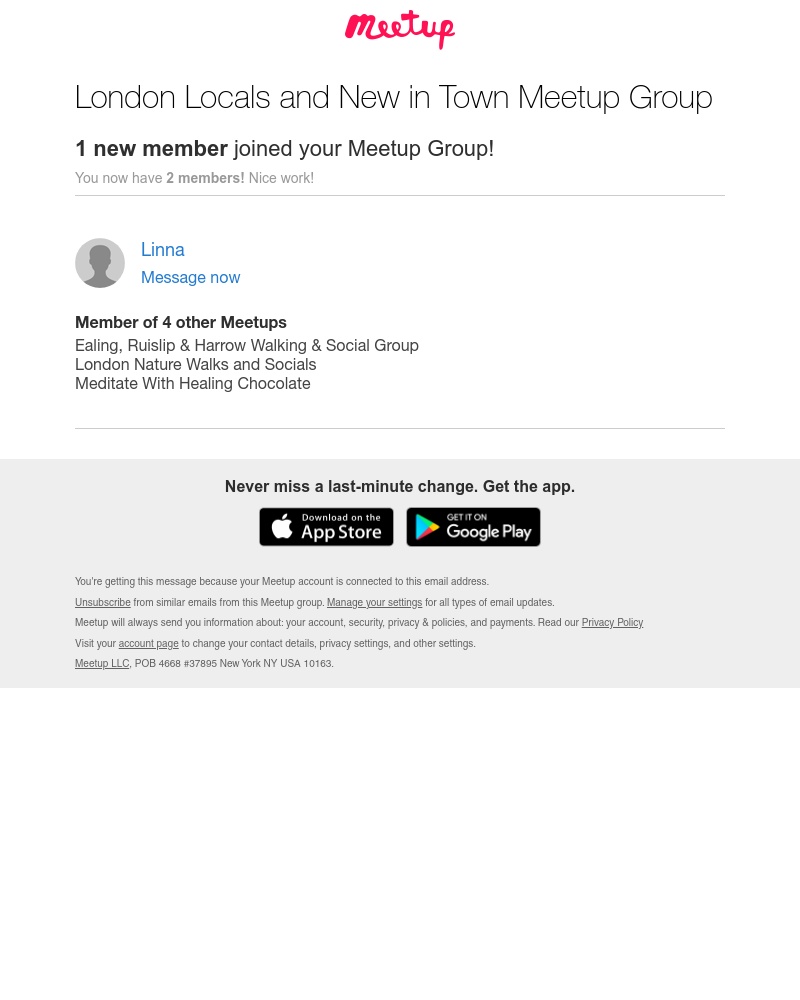Tap Message now under Linna

click(x=190, y=278)
